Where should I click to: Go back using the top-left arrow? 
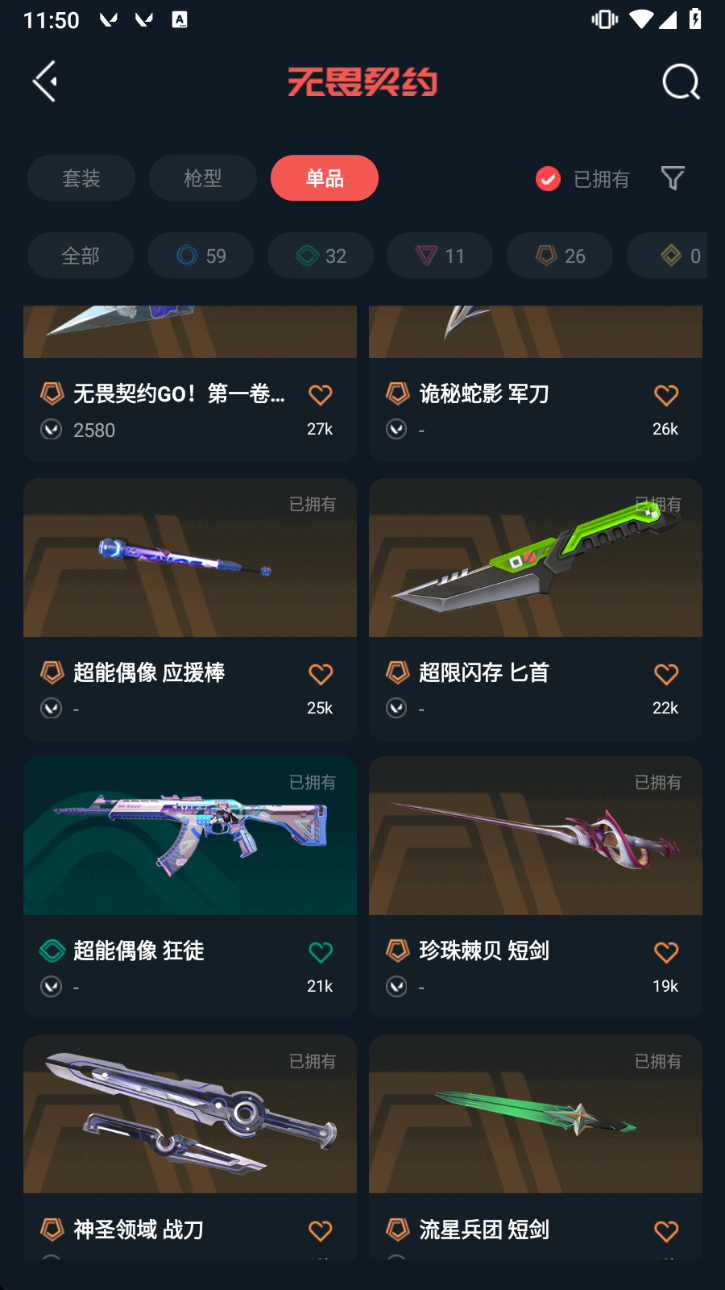[45, 82]
